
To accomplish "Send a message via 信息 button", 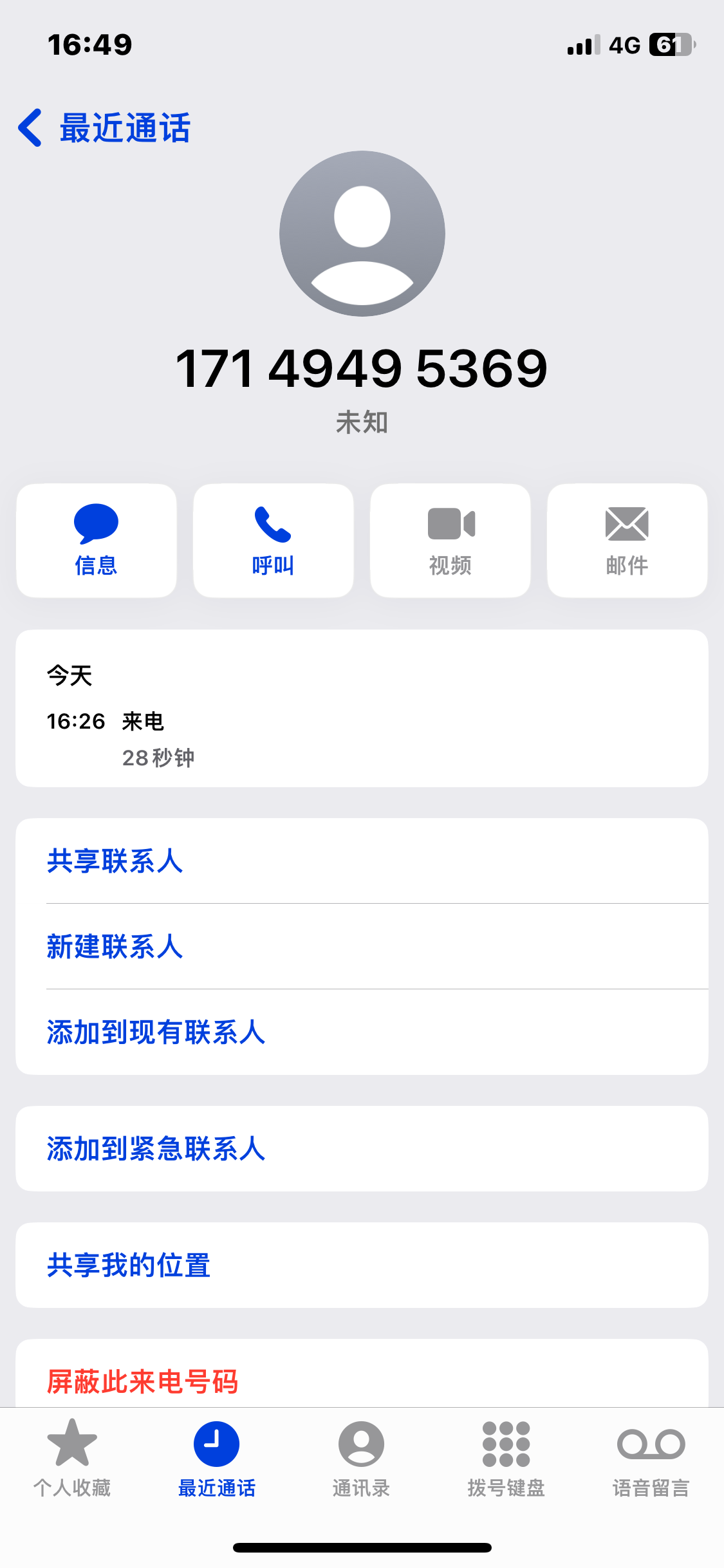I will click(x=97, y=541).
